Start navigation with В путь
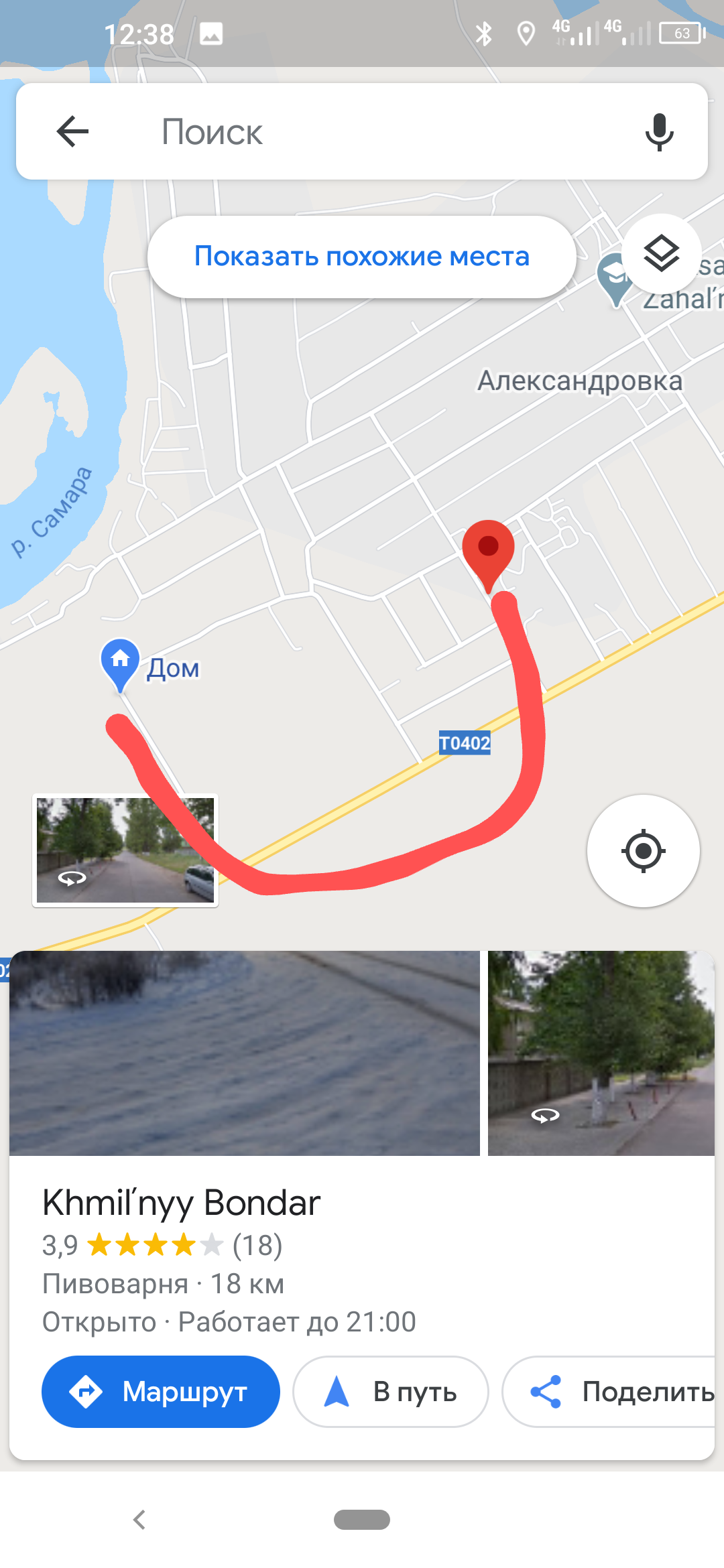 pos(391,1392)
